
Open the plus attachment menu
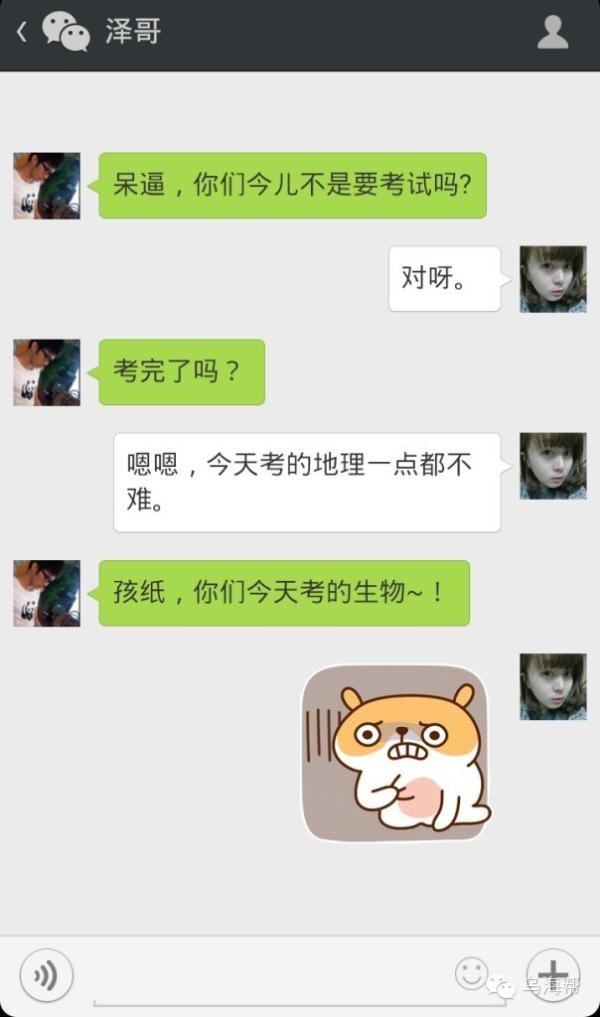click(553, 974)
